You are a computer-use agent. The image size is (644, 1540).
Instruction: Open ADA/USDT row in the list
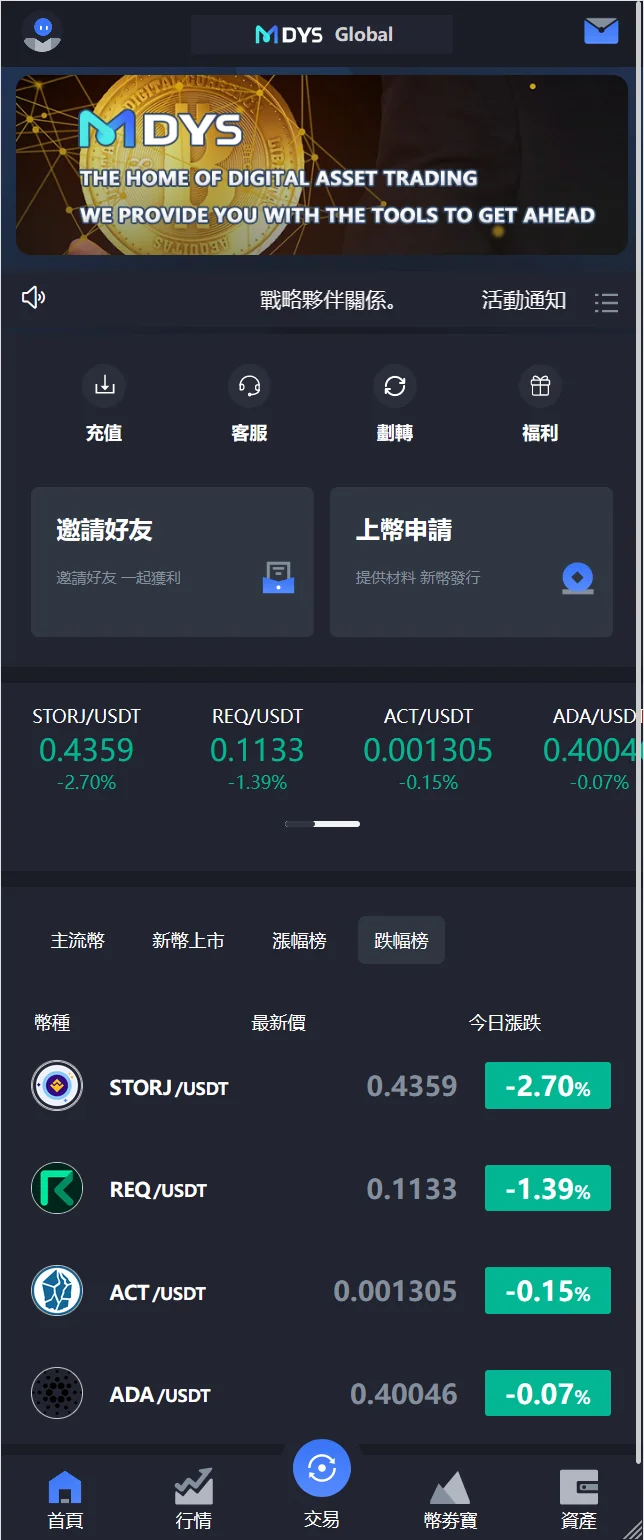pos(320,1393)
